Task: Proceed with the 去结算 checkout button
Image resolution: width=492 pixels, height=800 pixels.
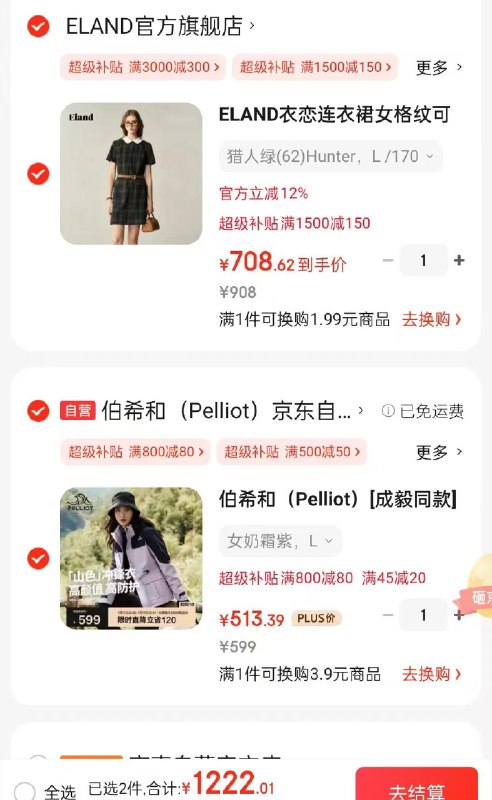Action: tap(416, 785)
